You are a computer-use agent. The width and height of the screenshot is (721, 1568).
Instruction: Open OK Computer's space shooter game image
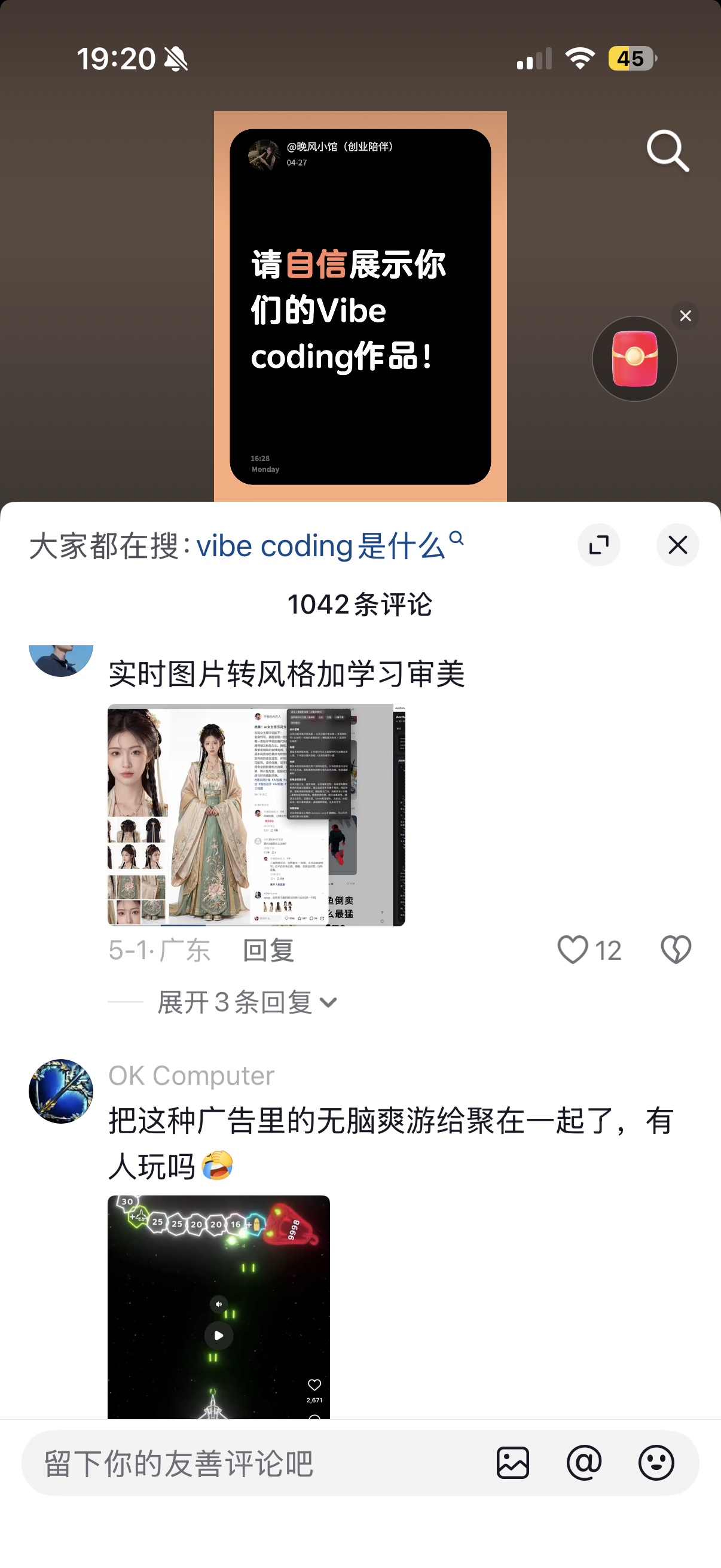[x=218, y=1307]
